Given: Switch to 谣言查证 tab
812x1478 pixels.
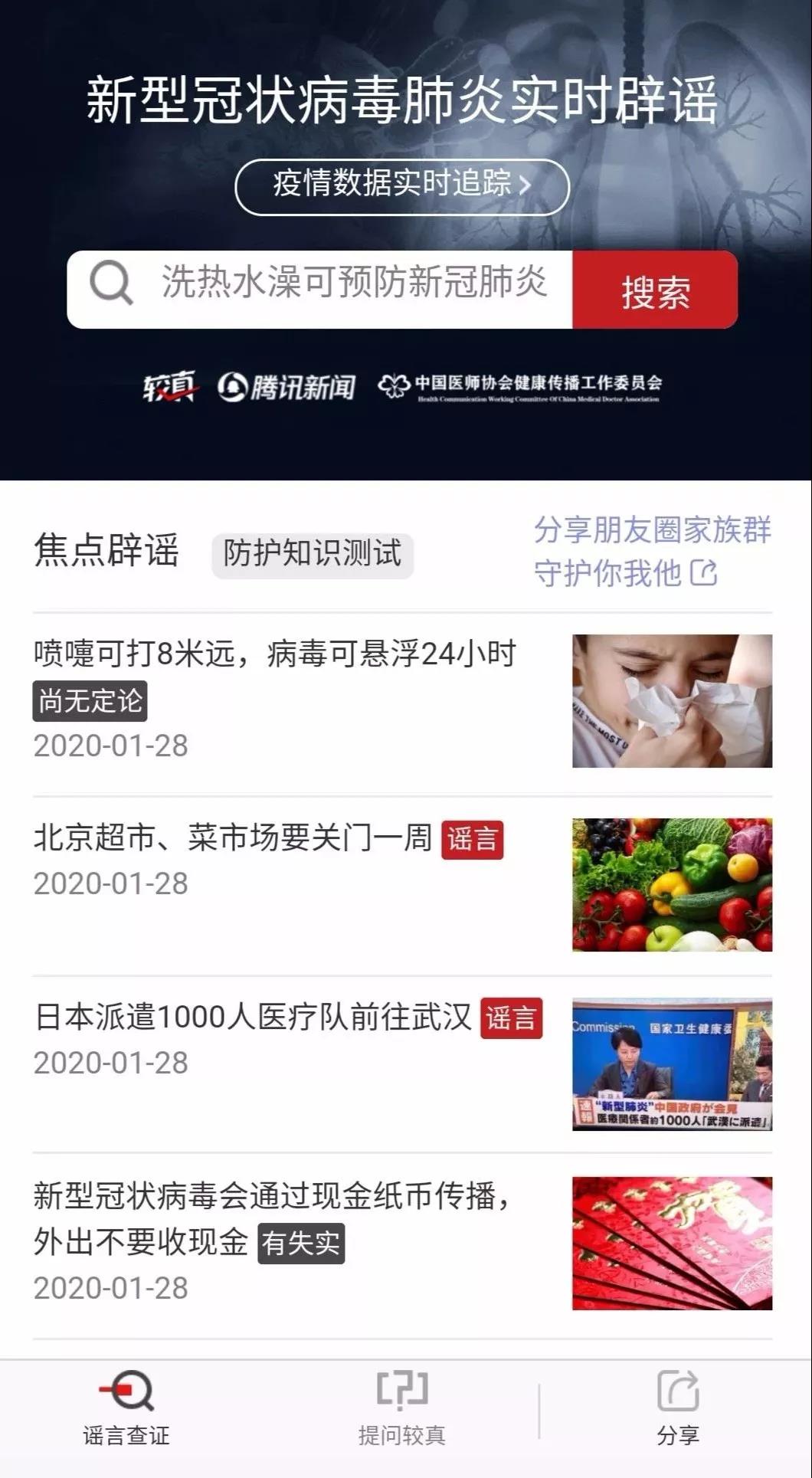Looking at the screenshot, I should pyautogui.click(x=126, y=1411).
